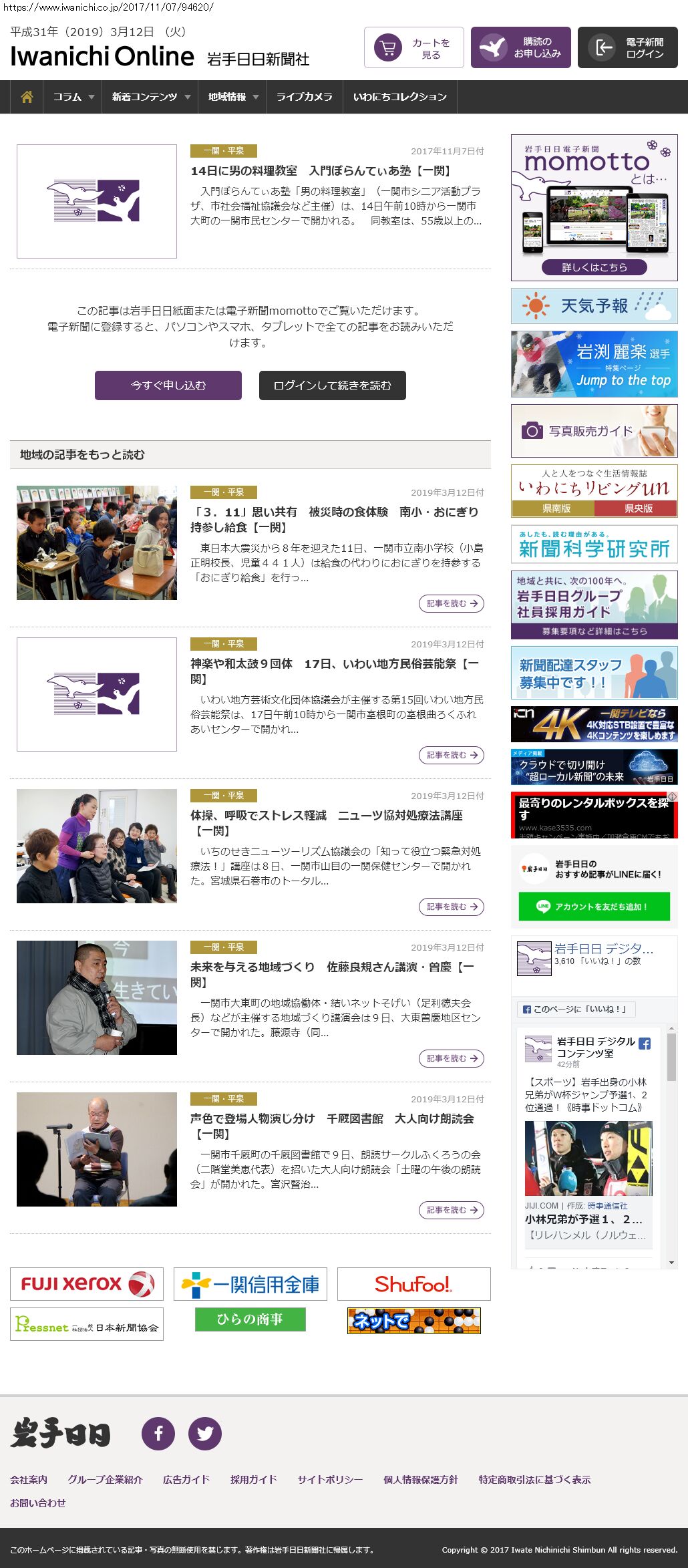Open the home icon in the navigation bar
Image resolution: width=688 pixels, height=1568 pixels.
pyautogui.click(x=27, y=97)
